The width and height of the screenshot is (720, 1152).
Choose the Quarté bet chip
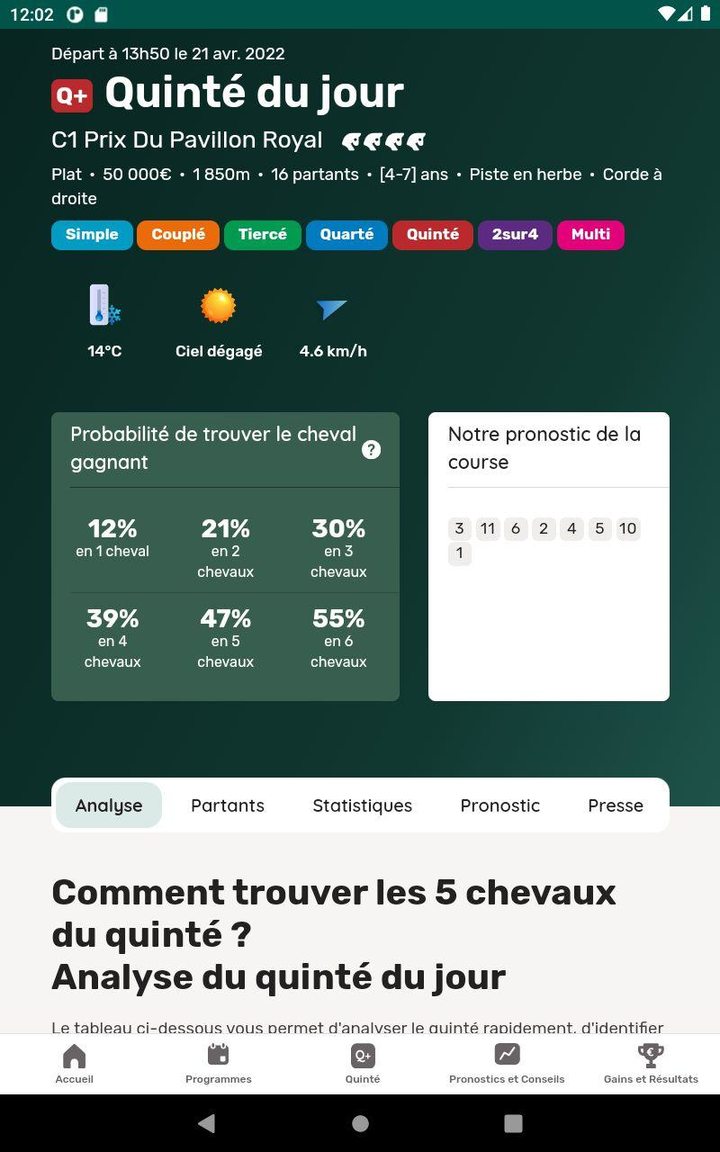point(346,235)
